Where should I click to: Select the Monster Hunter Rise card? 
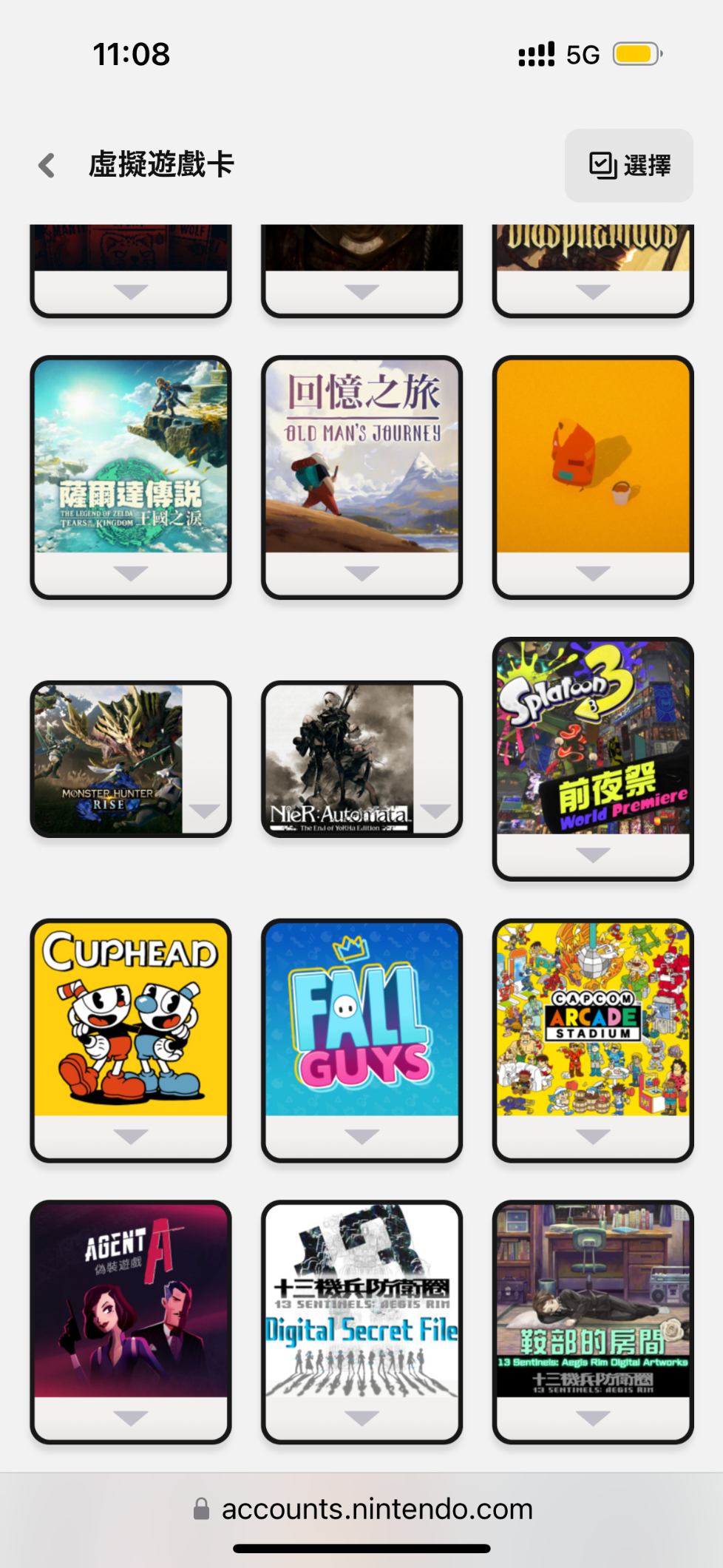click(x=131, y=760)
